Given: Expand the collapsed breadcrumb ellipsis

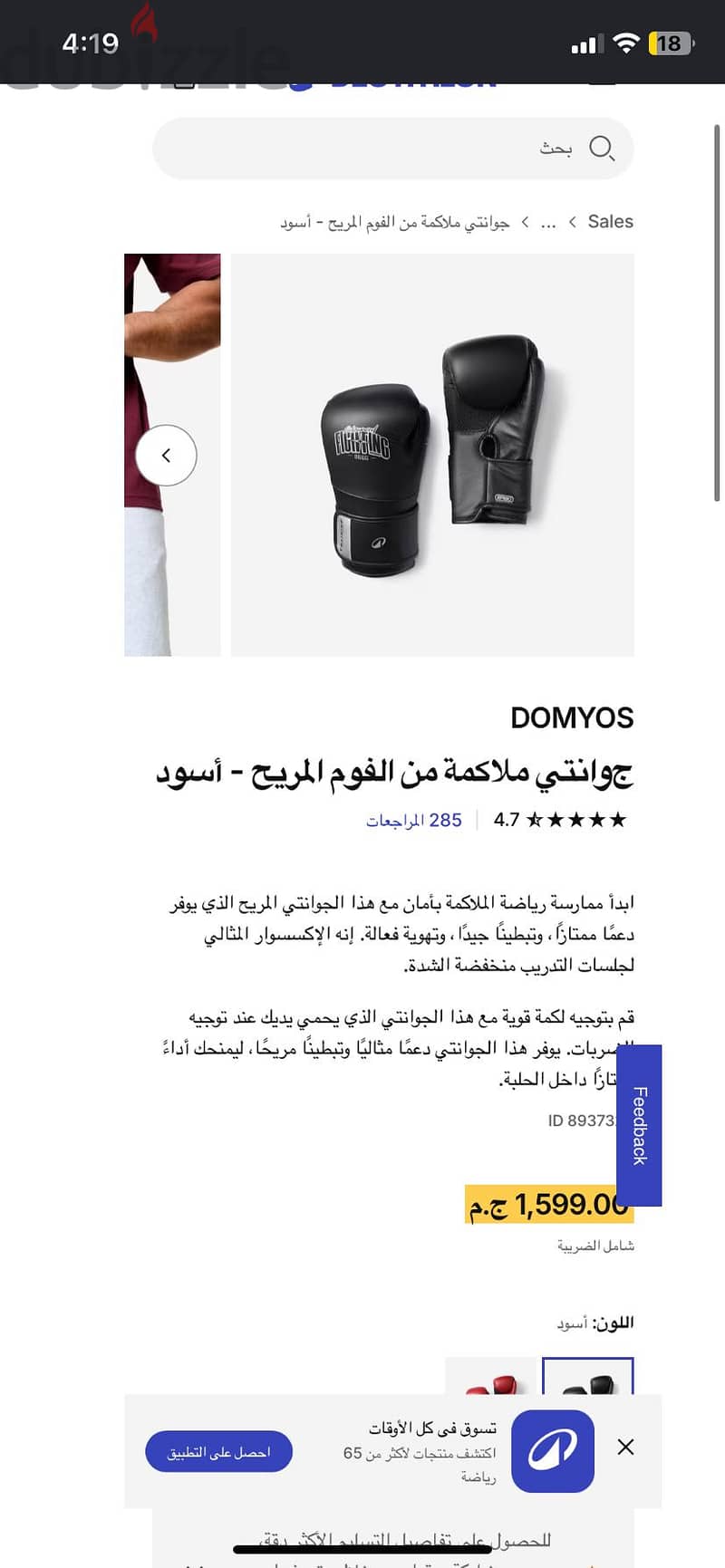Looking at the screenshot, I should click(x=547, y=222).
